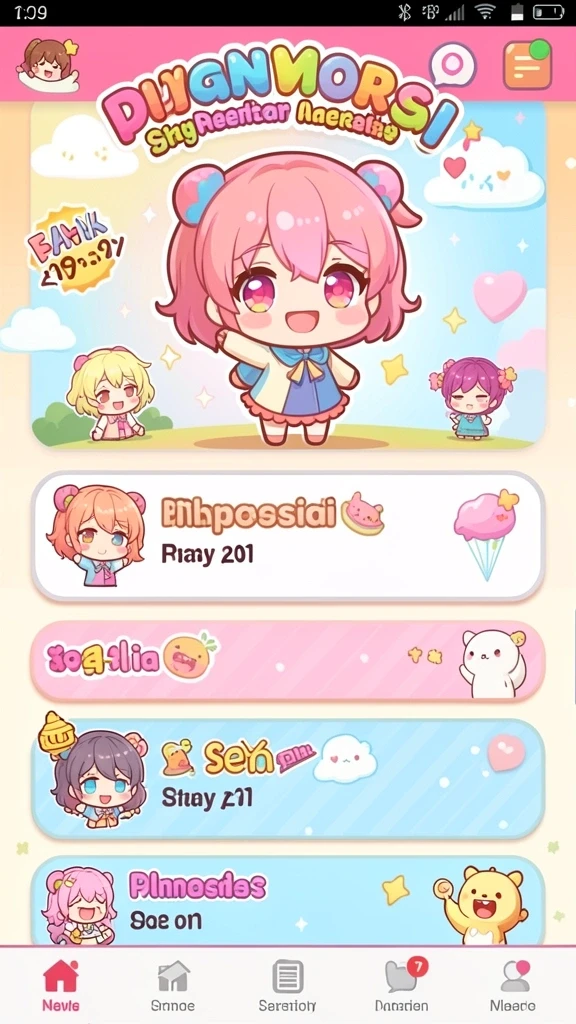
Task: Open the pink-haired girl main banner
Action: (x=288, y=274)
